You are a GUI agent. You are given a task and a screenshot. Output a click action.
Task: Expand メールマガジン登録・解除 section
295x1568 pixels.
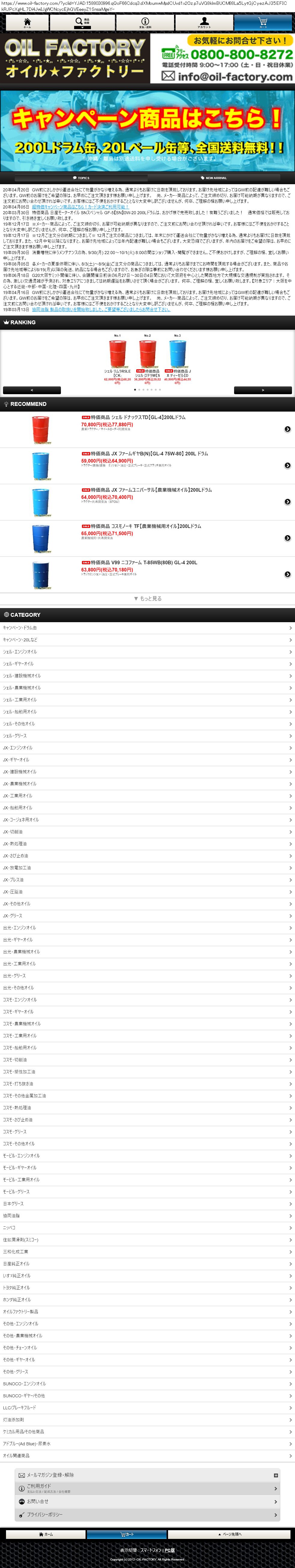(148, 1475)
